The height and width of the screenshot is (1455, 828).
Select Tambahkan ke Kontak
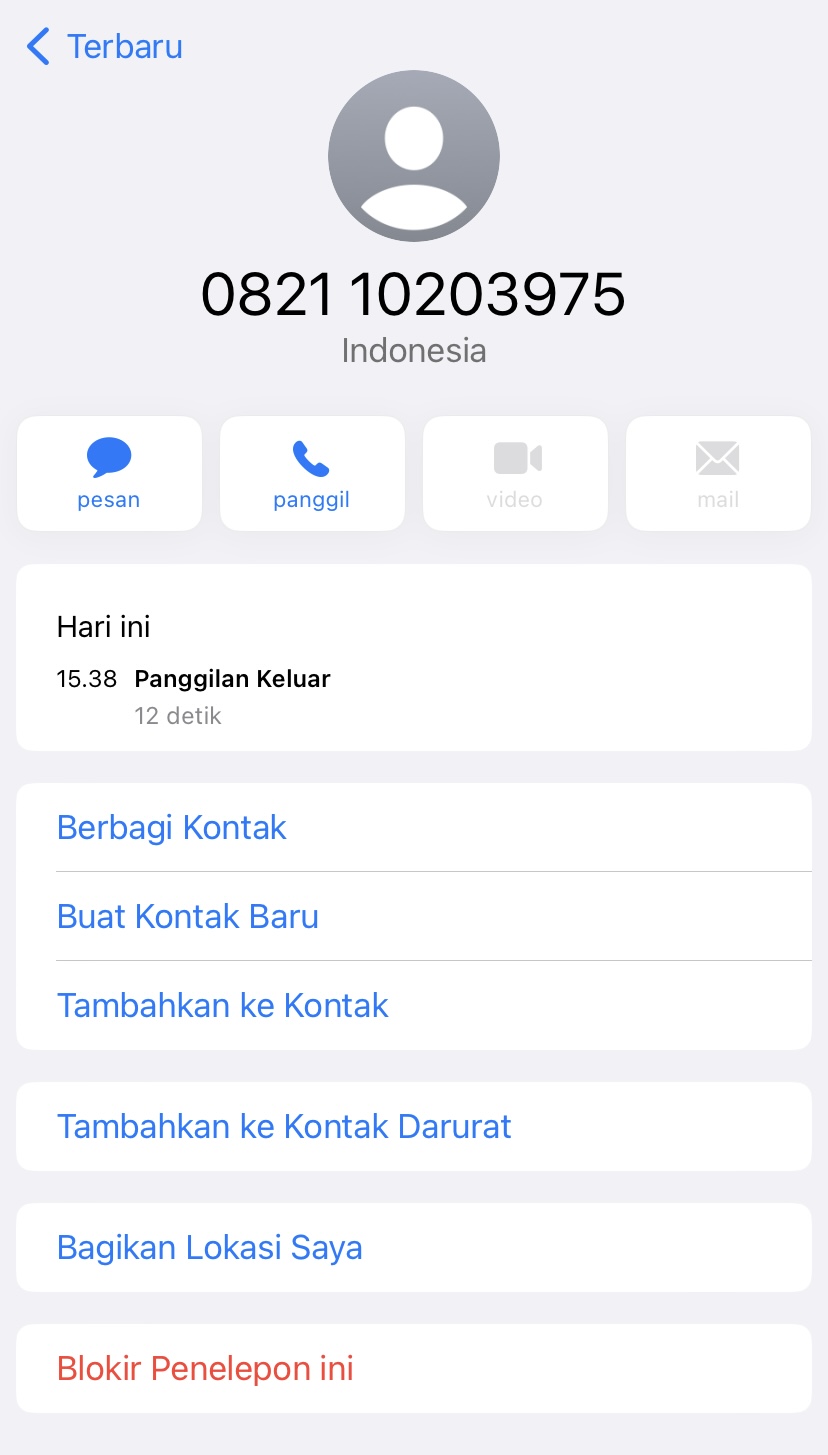(222, 1005)
